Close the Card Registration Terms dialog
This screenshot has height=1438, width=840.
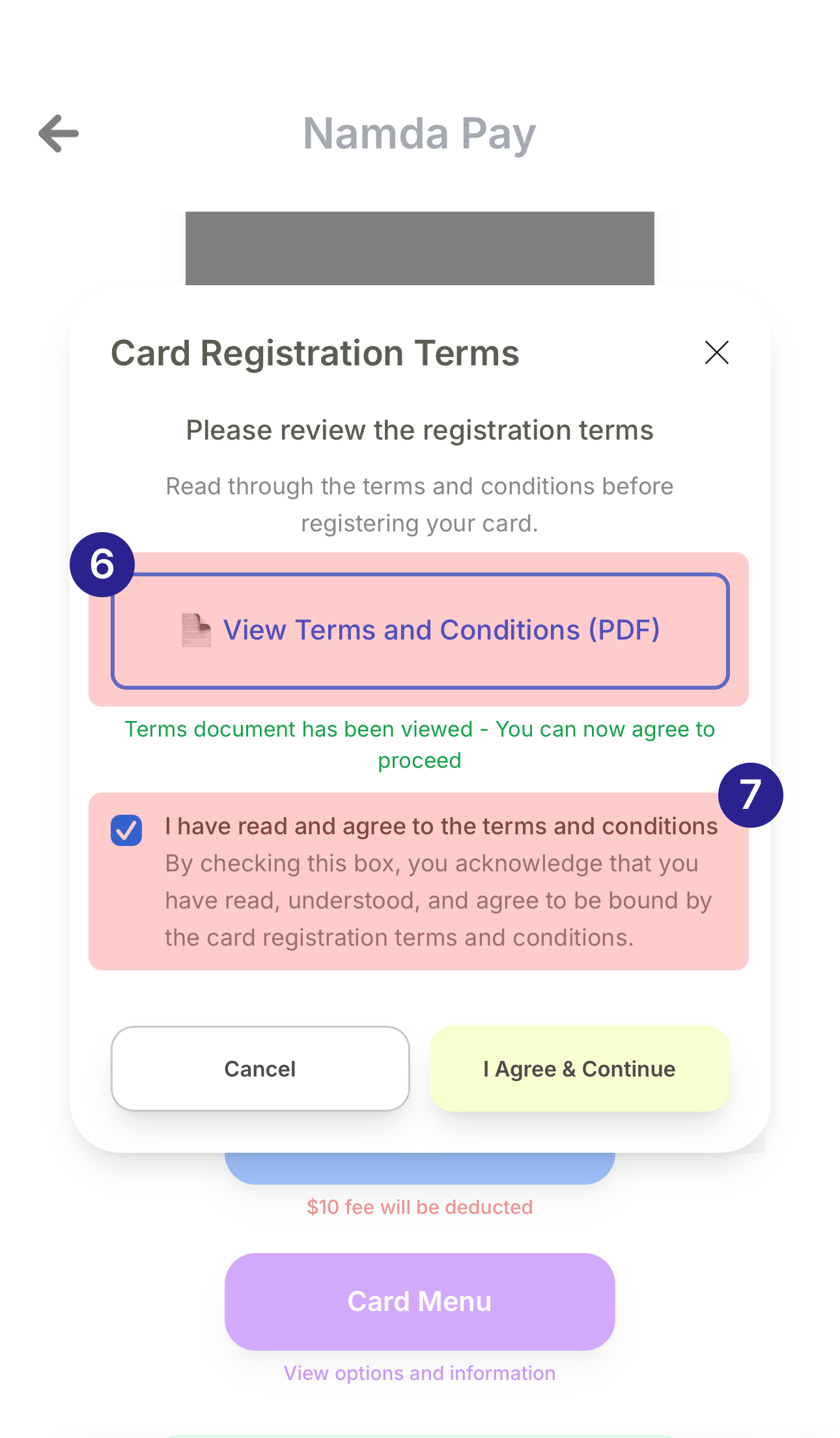[x=716, y=352]
